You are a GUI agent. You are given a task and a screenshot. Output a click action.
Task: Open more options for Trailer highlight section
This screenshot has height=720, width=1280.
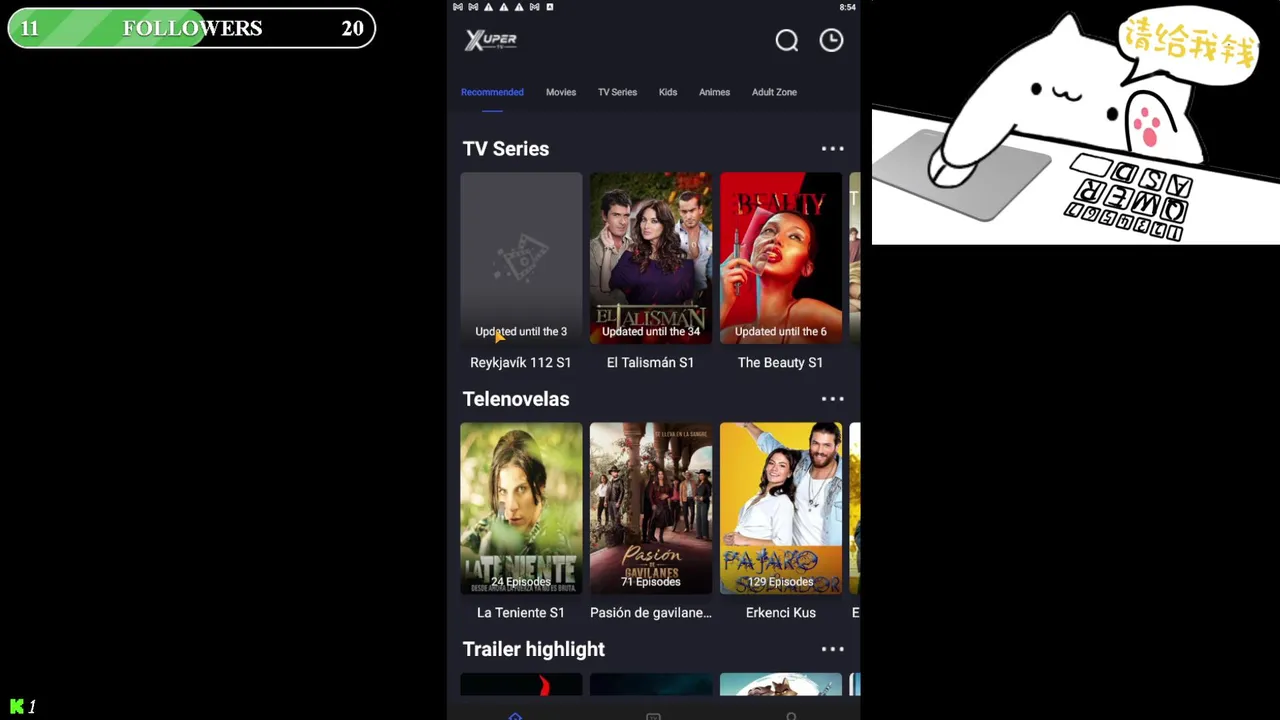click(x=832, y=649)
